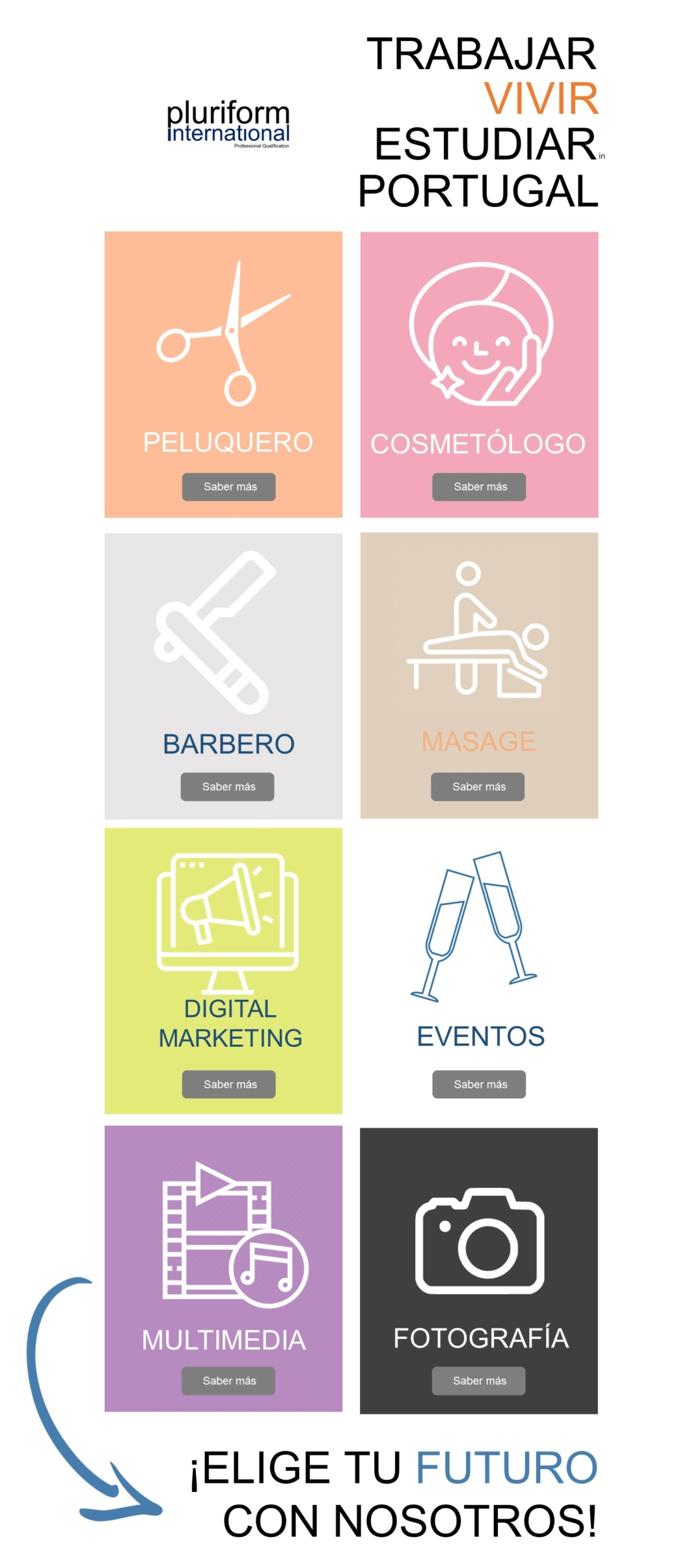Image resolution: width=697 pixels, height=1568 pixels.
Task: Open Saber más for Eventos
Action: (x=479, y=1084)
